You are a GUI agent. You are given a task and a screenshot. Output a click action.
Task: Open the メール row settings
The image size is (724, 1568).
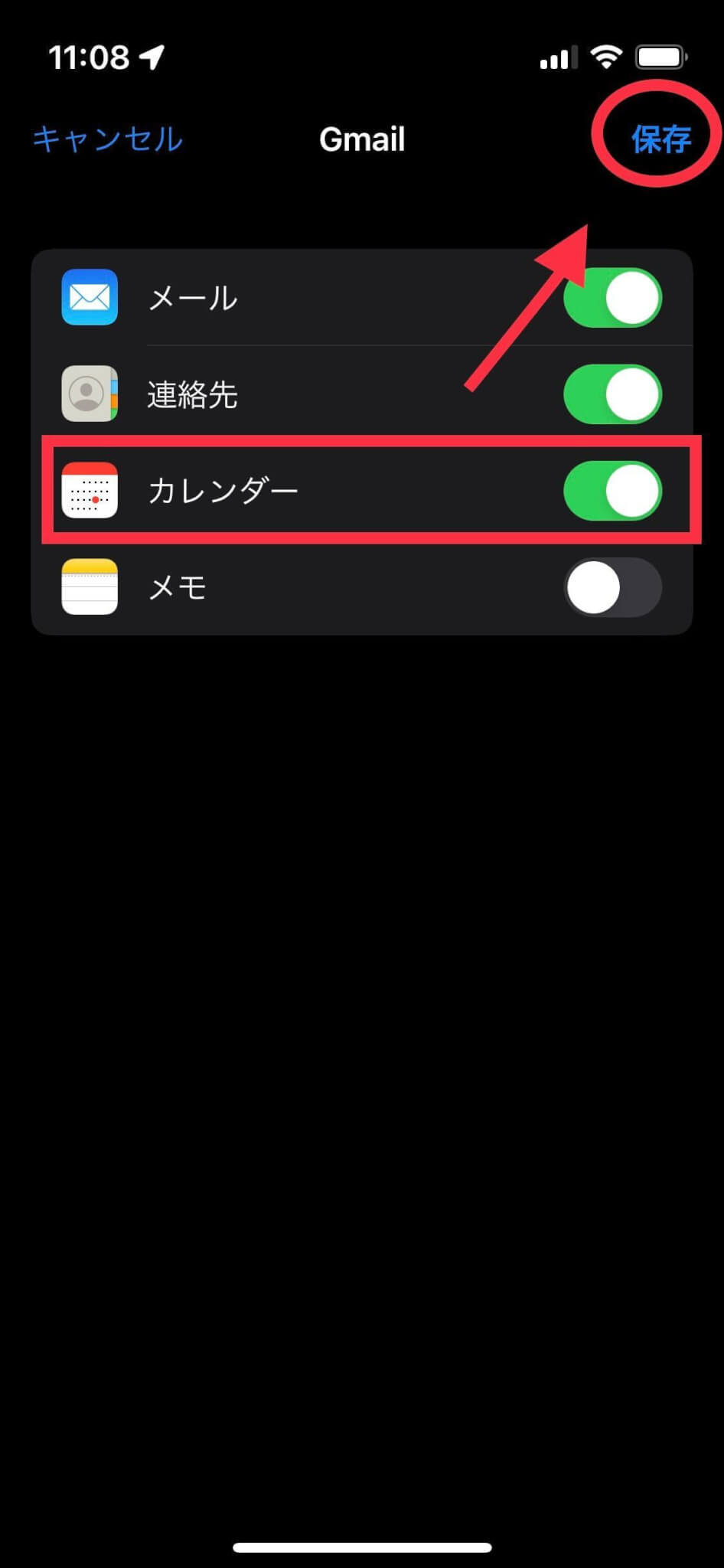(x=306, y=298)
